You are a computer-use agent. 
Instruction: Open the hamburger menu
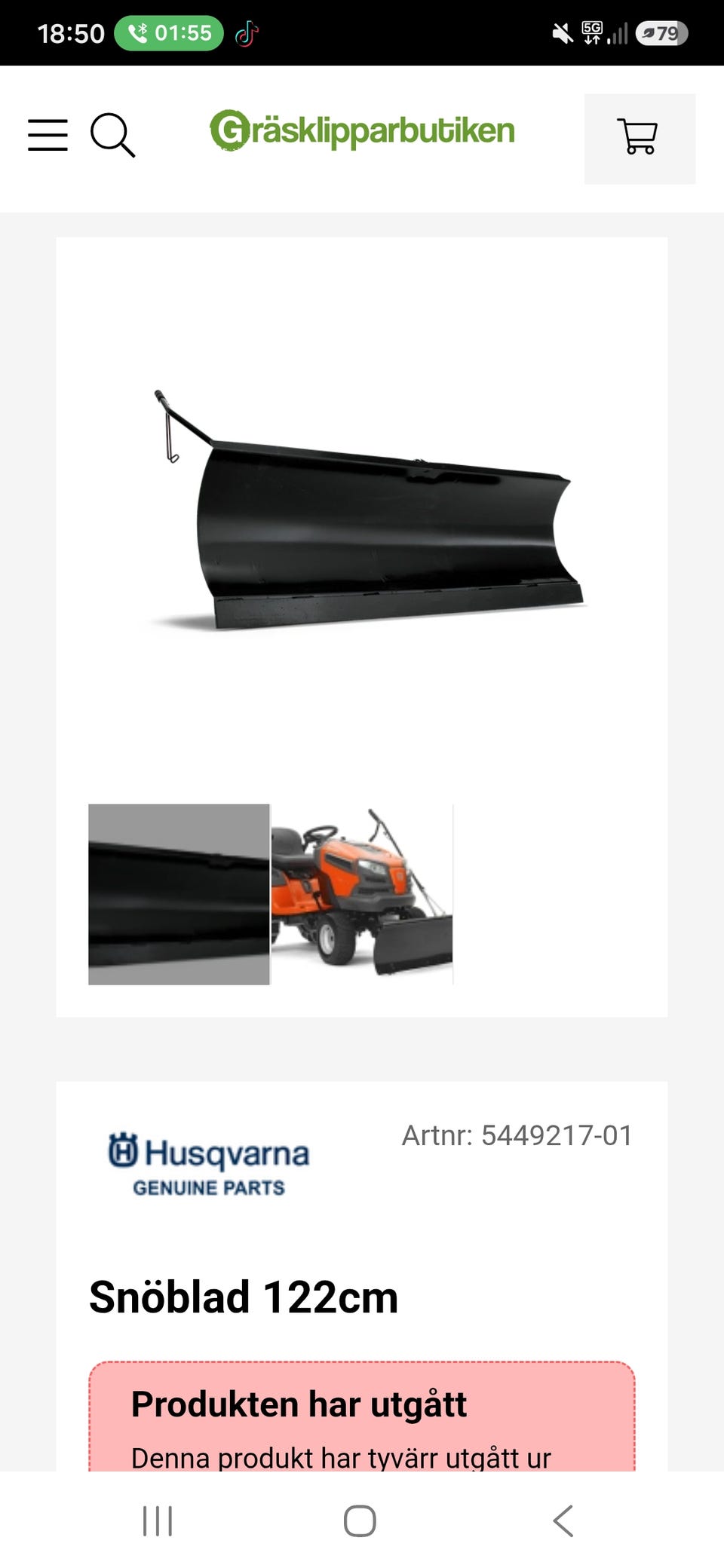tap(48, 135)
